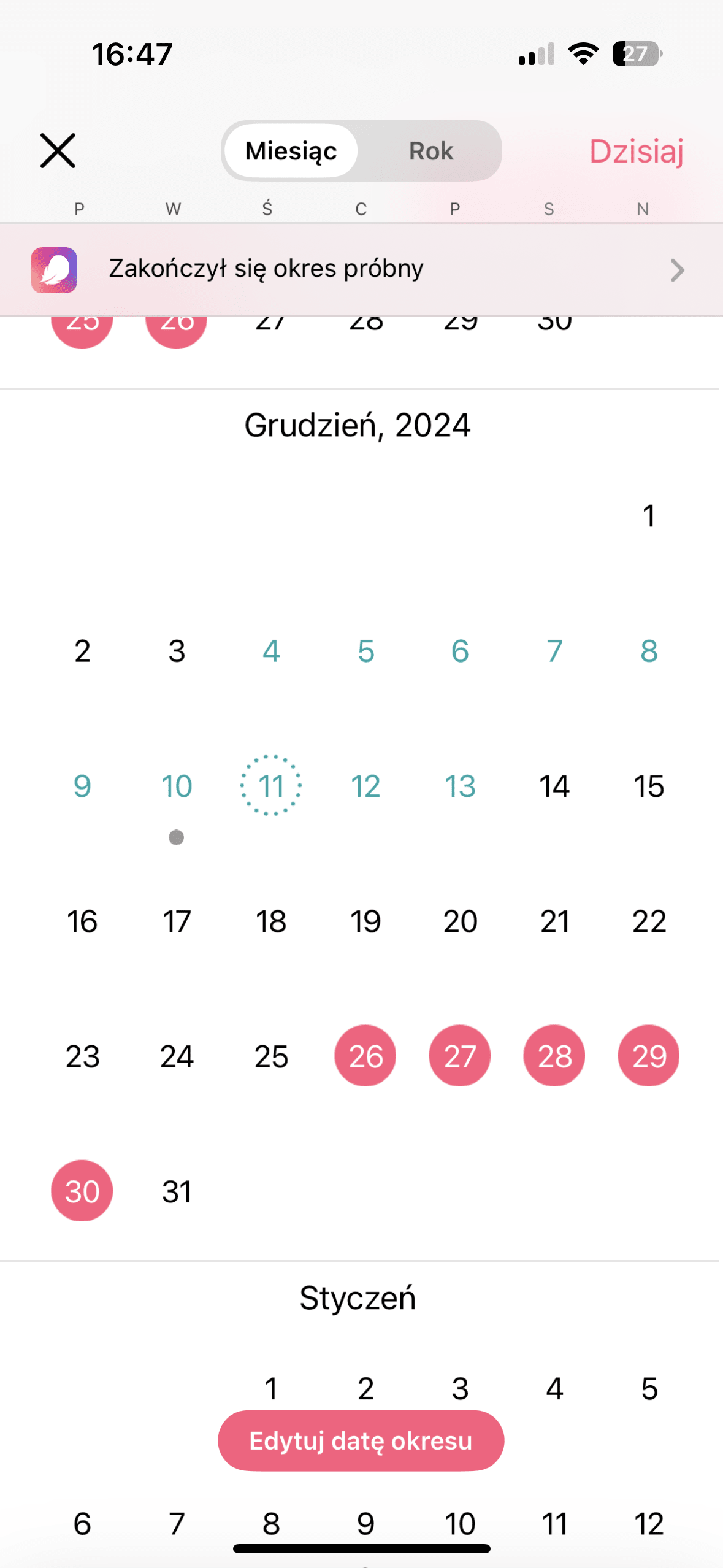Choose December 4 fertile day
723x1568 pixels.
[271, 651]
